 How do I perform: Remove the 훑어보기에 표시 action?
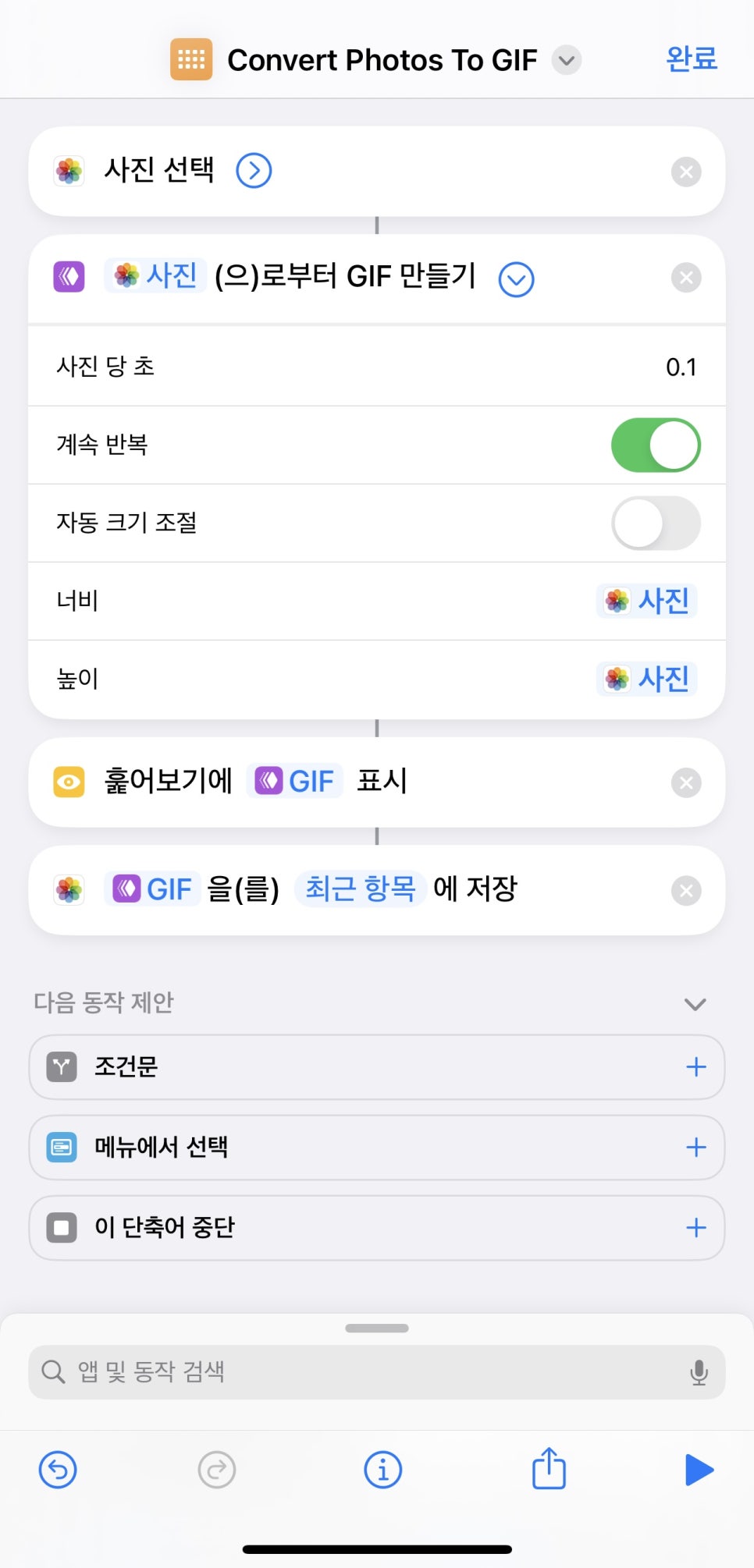pos(686,782)
